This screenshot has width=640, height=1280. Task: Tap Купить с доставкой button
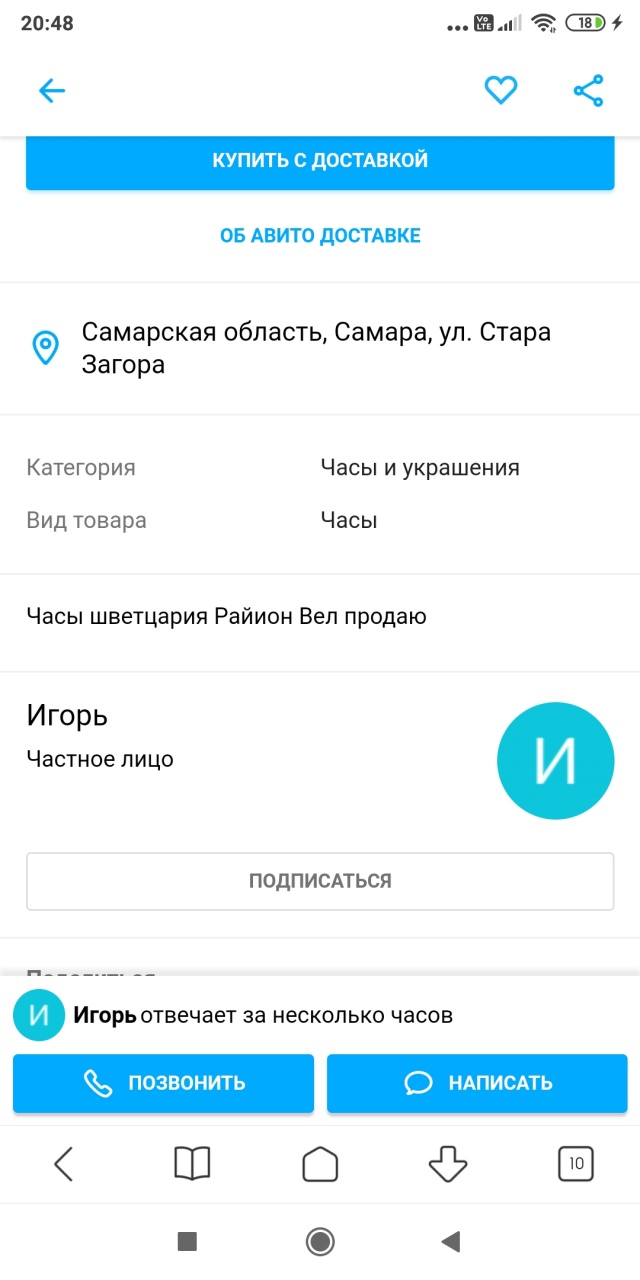point(320,160)
